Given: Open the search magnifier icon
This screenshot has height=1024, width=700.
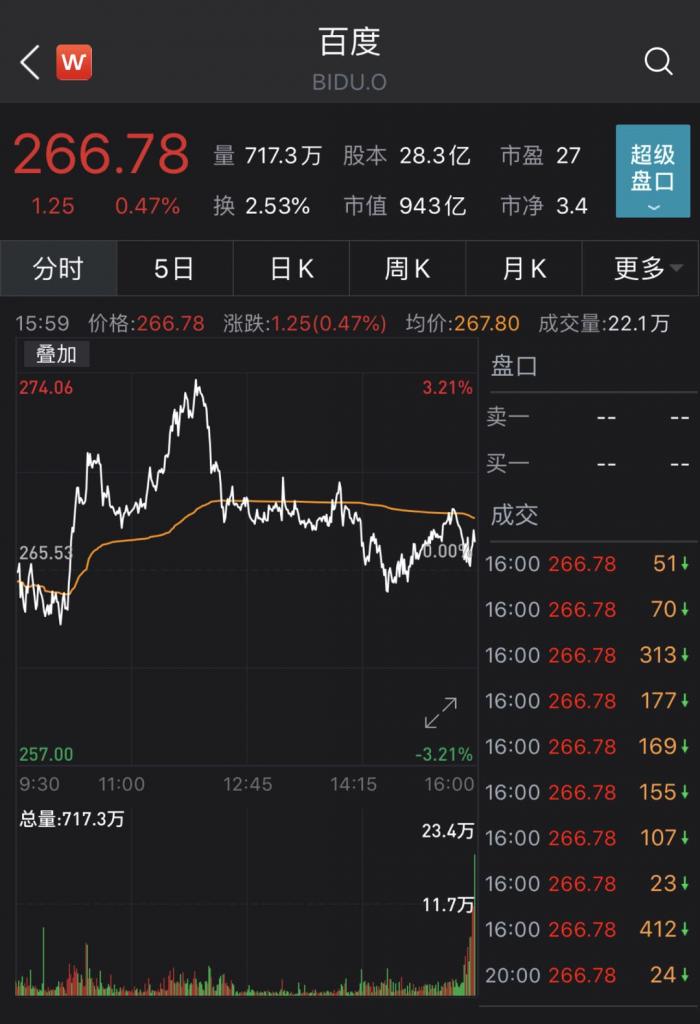Looking at the screenshot, I should tap(658, 63).
